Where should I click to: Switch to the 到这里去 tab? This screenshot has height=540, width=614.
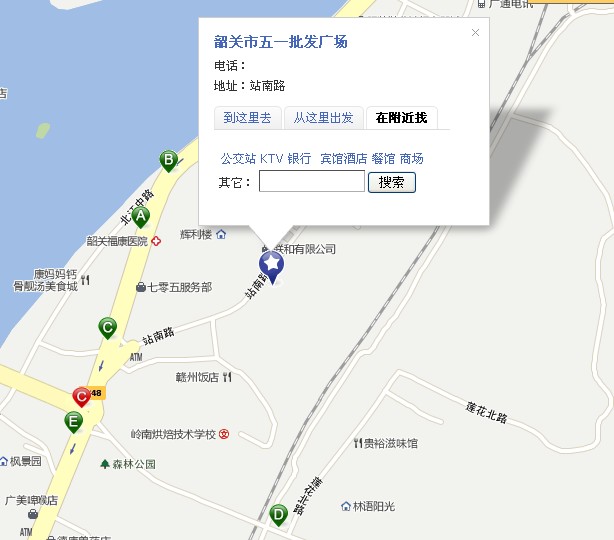247,118
